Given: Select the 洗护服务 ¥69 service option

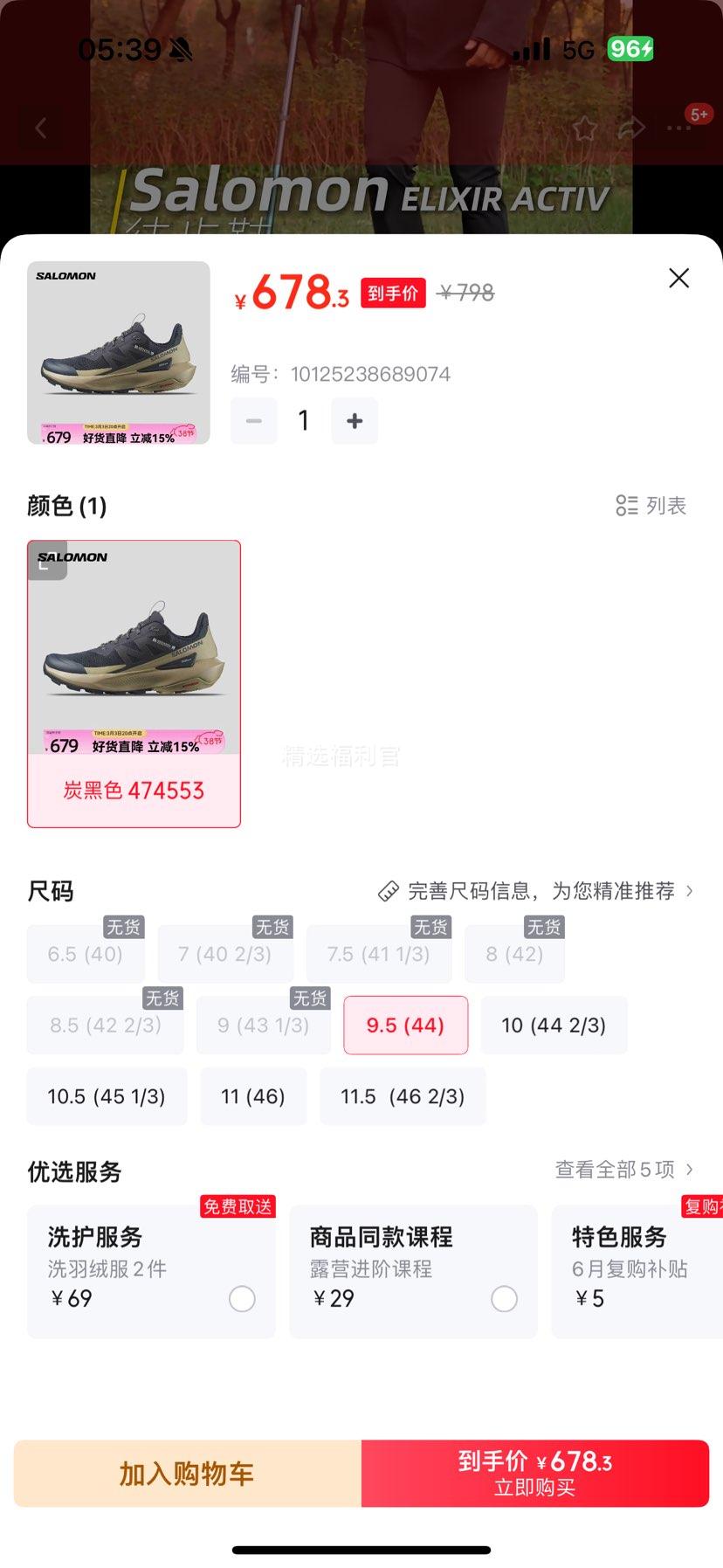Looking at the screenshot, I should pyautogui.click(x=242, y=1299).
